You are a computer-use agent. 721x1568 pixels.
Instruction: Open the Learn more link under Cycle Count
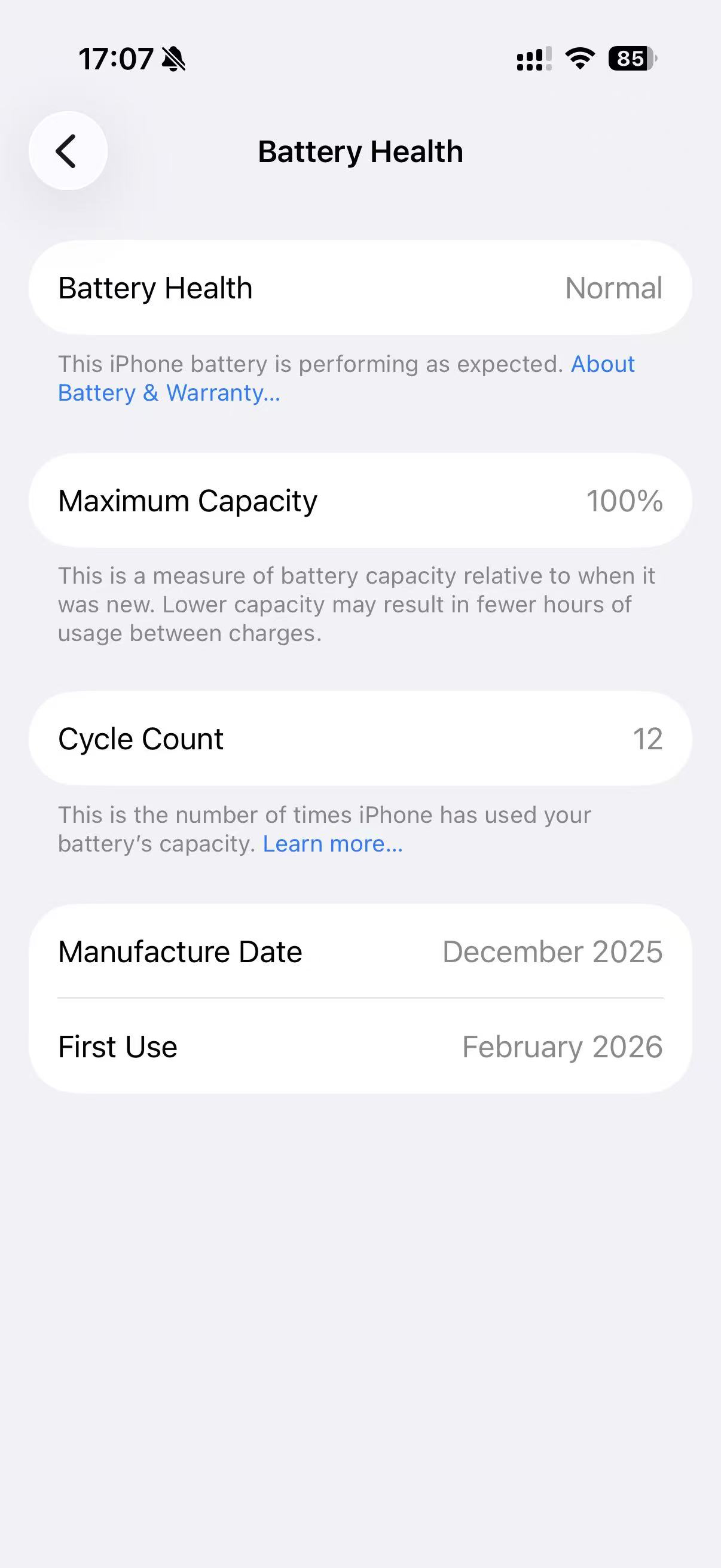[x=333, y=843]
